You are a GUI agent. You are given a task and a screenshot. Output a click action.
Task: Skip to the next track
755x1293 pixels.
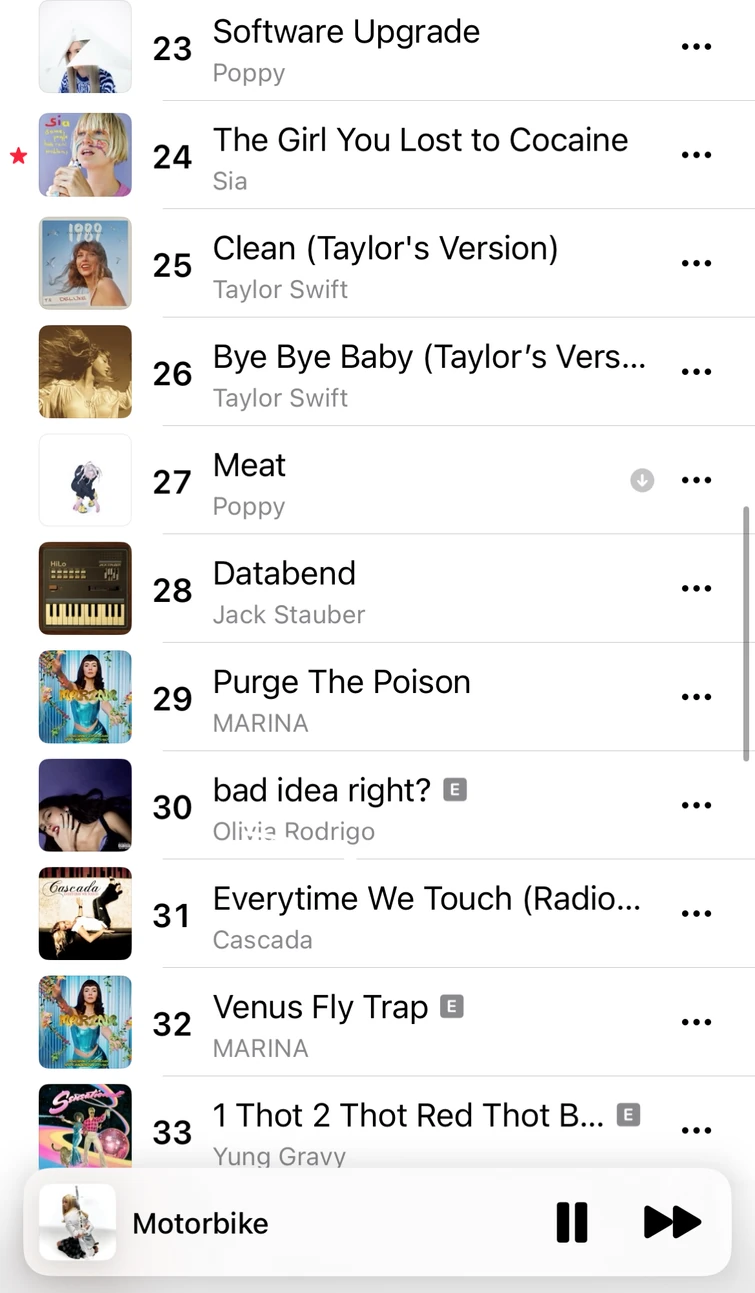click(x=672, y=1222)
